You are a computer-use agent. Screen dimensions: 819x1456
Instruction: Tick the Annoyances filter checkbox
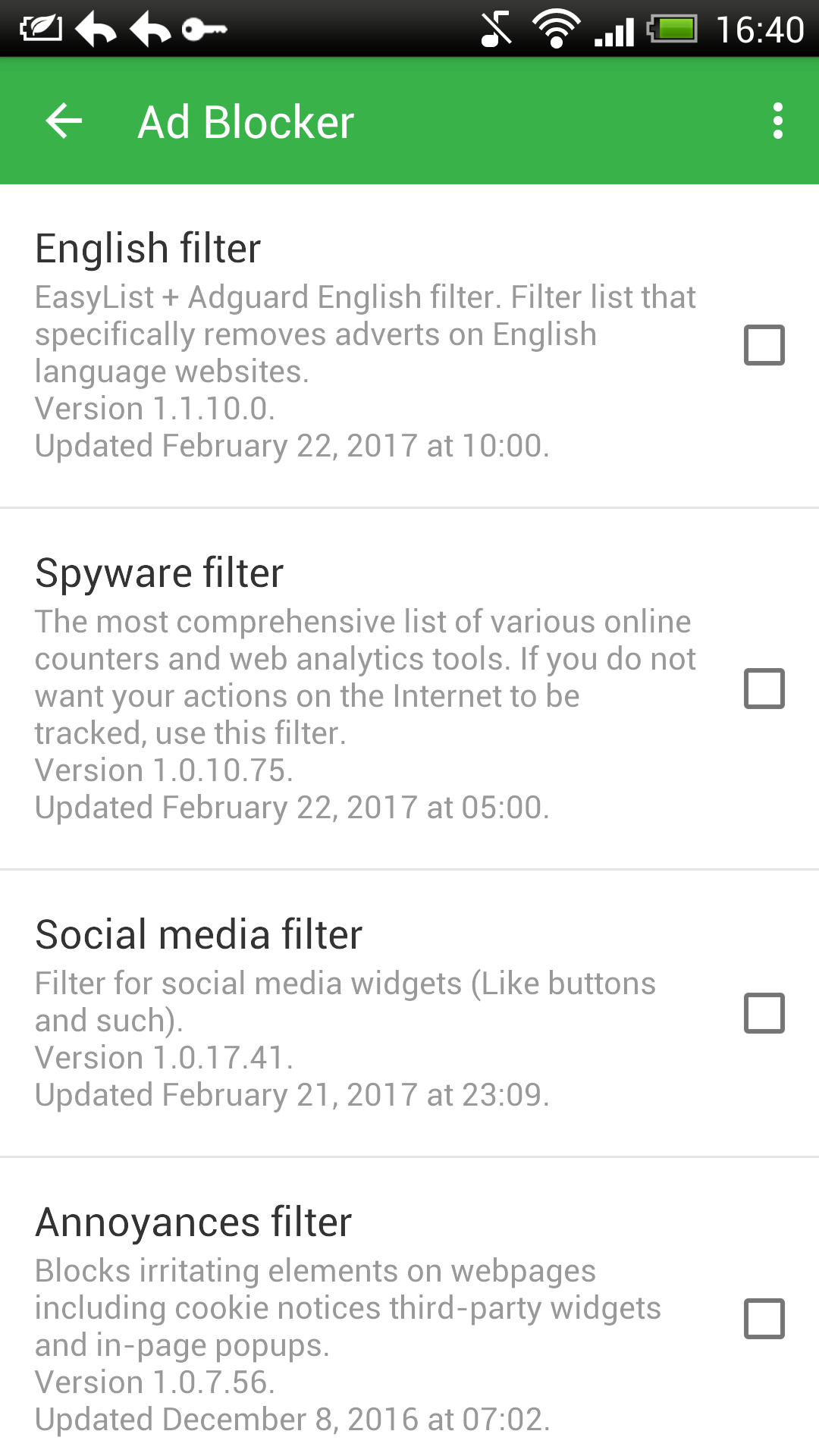pos(764,1319)
